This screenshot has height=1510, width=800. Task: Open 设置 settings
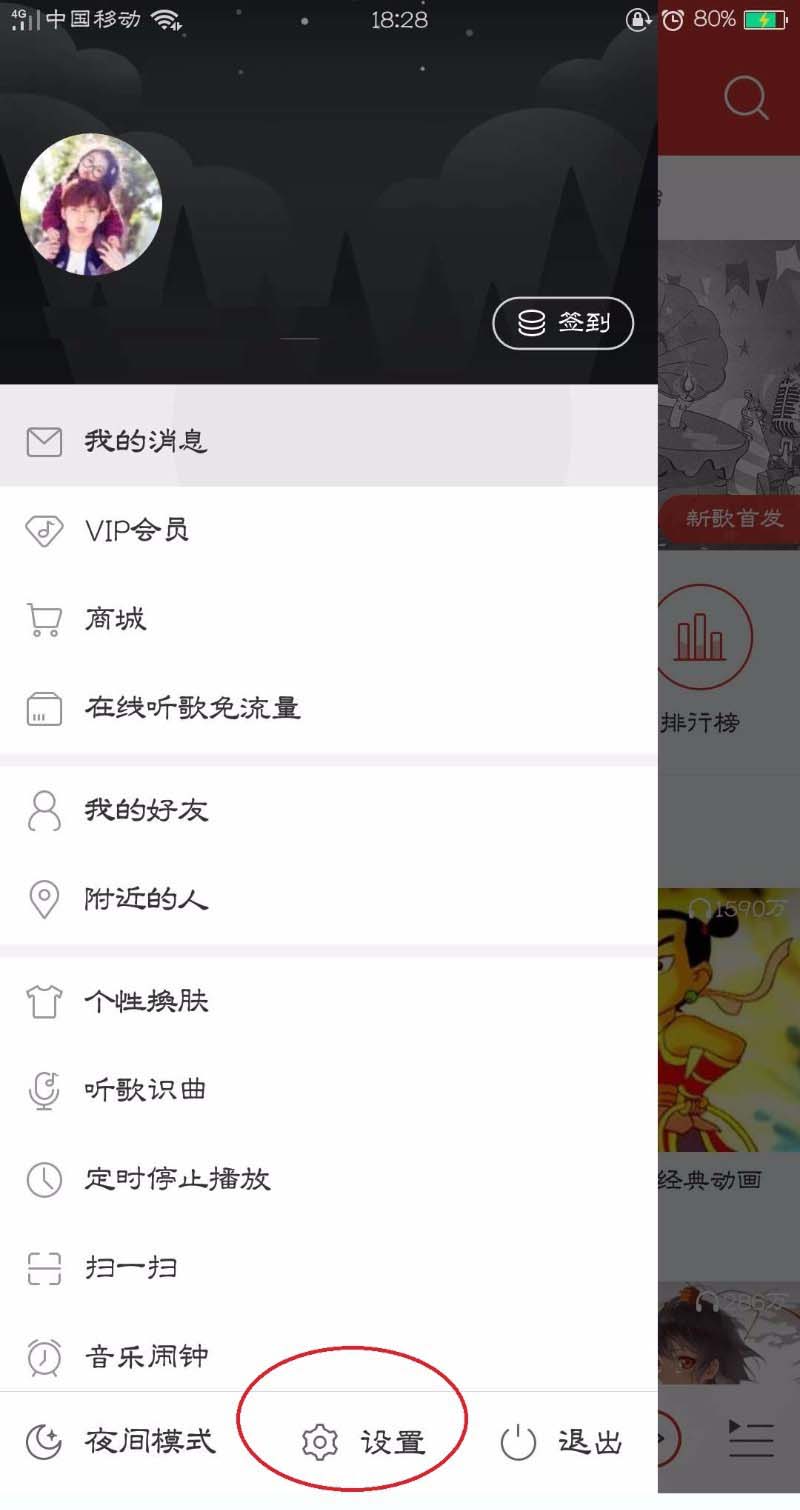(364, 1442)
